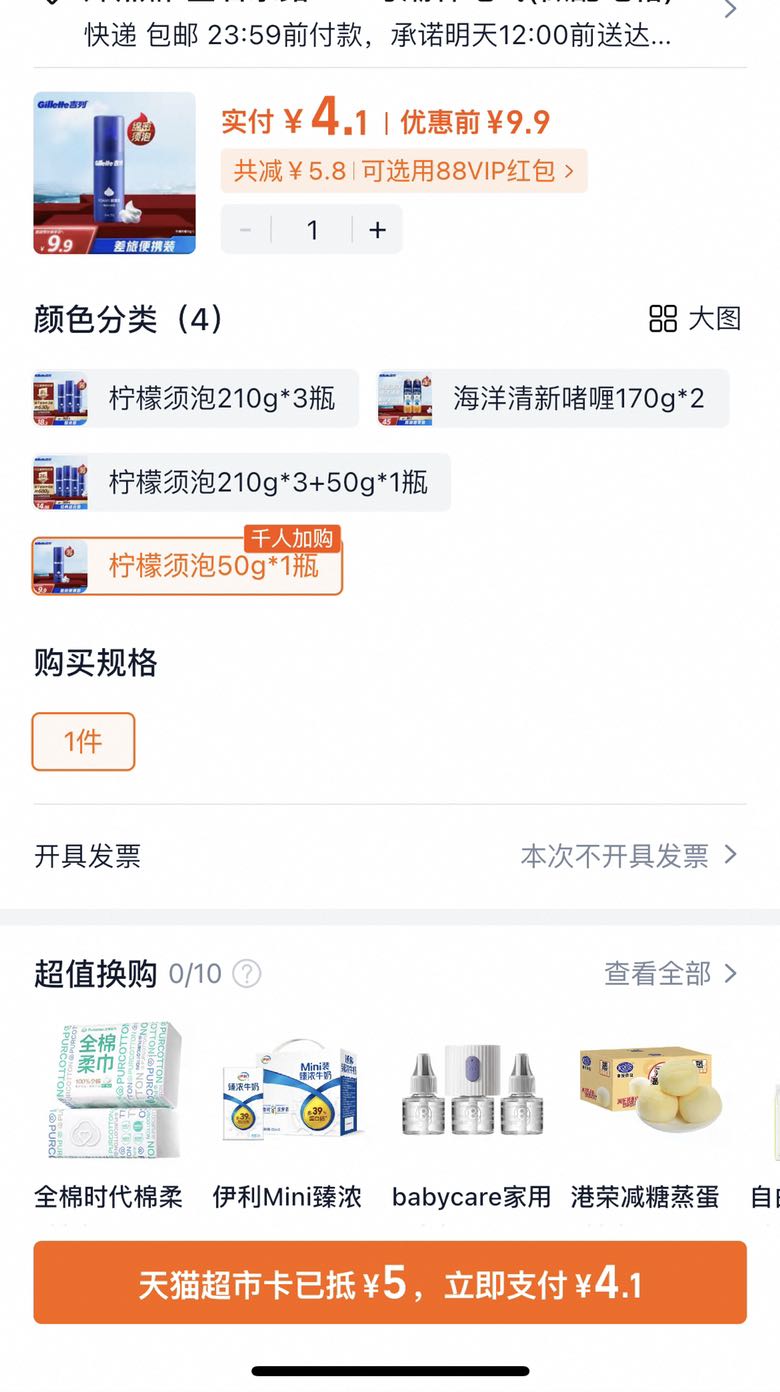Pick 柠檬须泡210g*3+50g*1瓶 option
The width and height of the screenshot is (780, 1392).
(242, 482)
